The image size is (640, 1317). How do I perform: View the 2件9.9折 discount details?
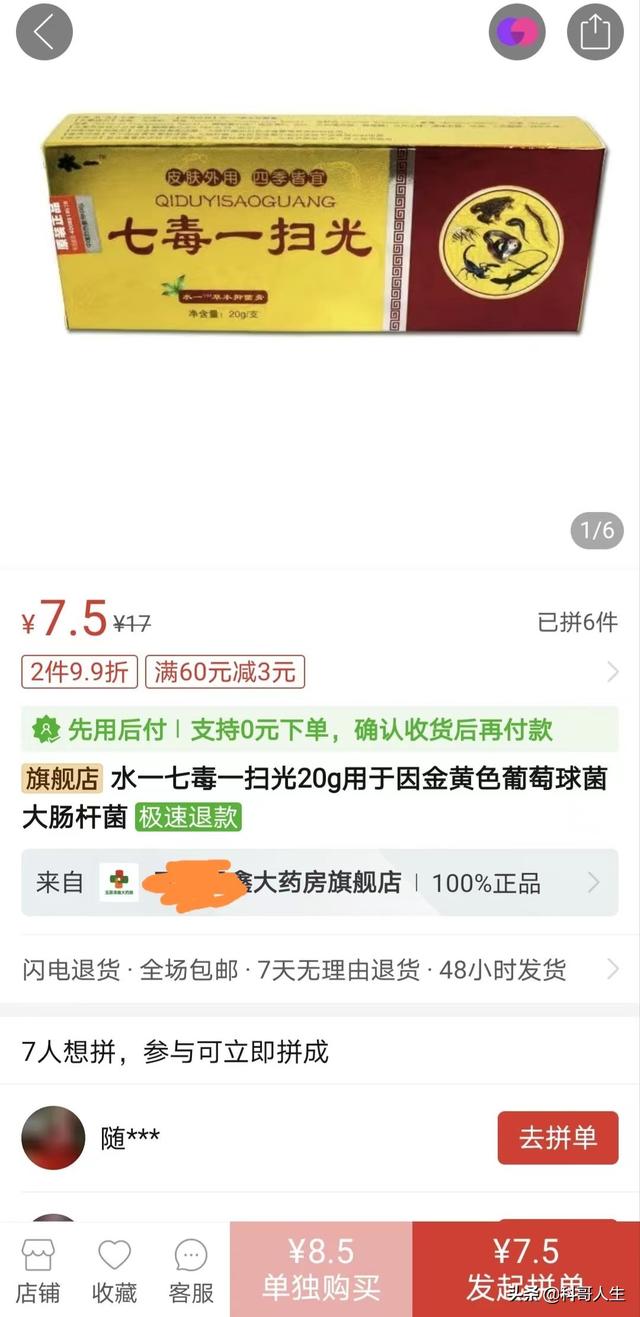click(79, 672)
